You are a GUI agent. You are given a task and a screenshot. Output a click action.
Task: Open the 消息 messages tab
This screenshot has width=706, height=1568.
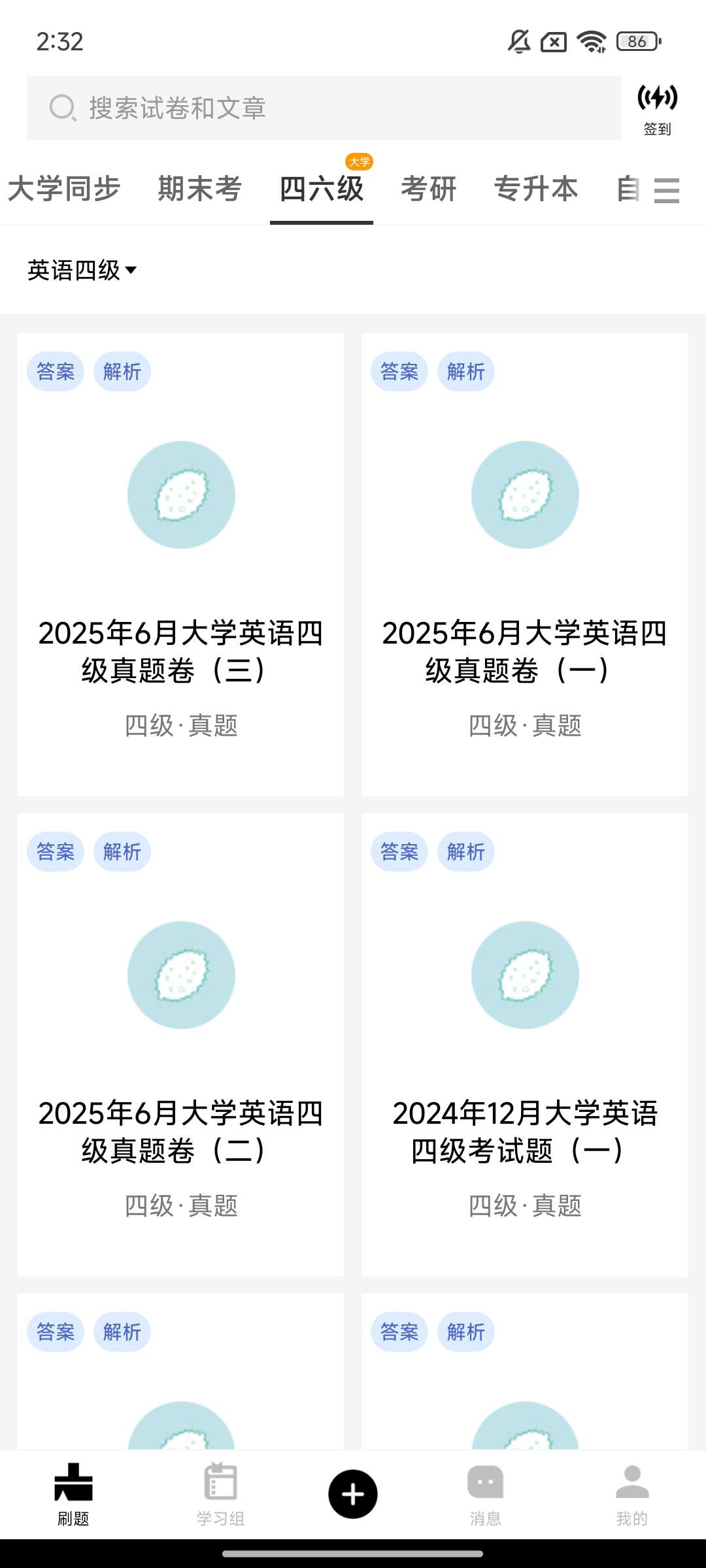click(x=485, y=1494)
